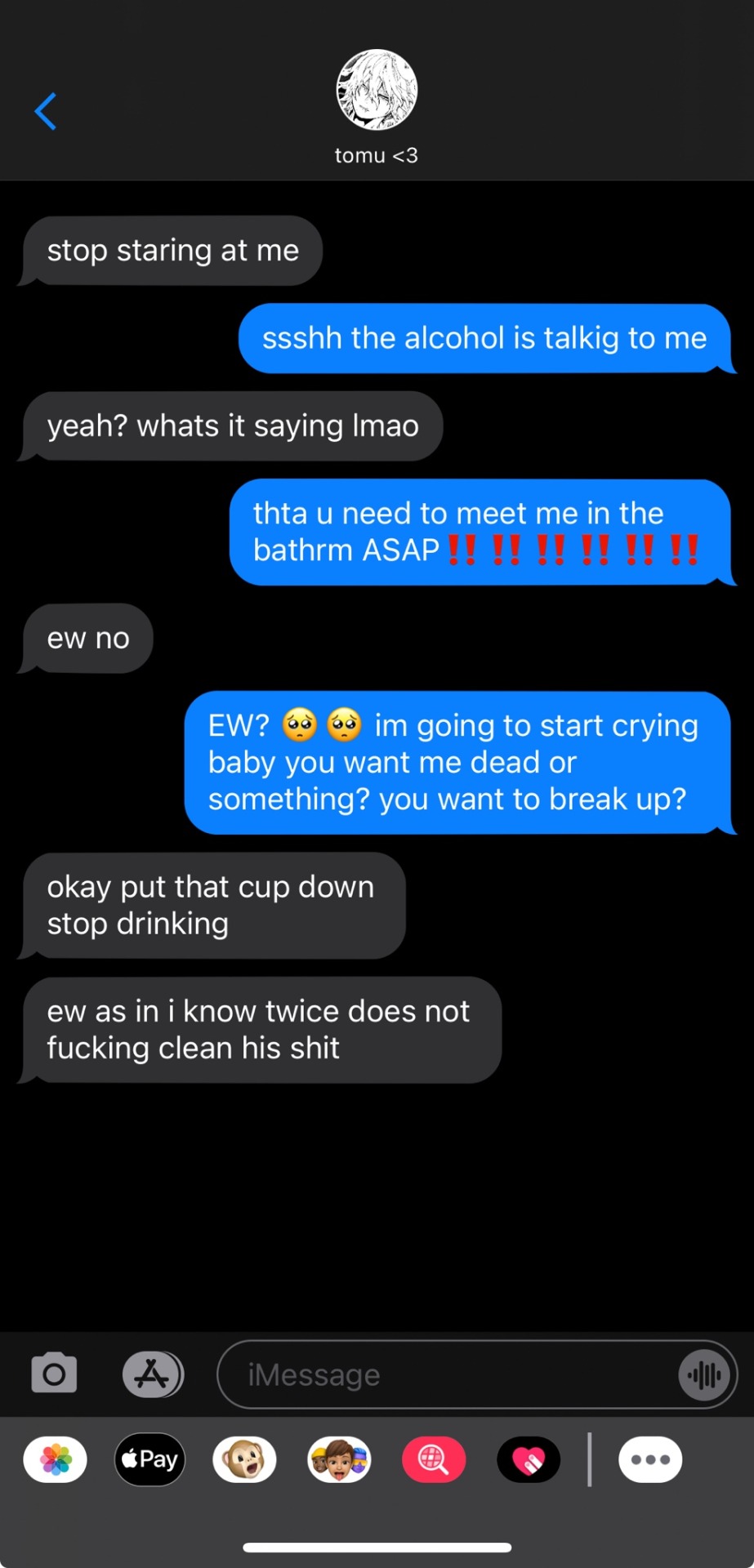Go back to the messages list

point(46,111)
